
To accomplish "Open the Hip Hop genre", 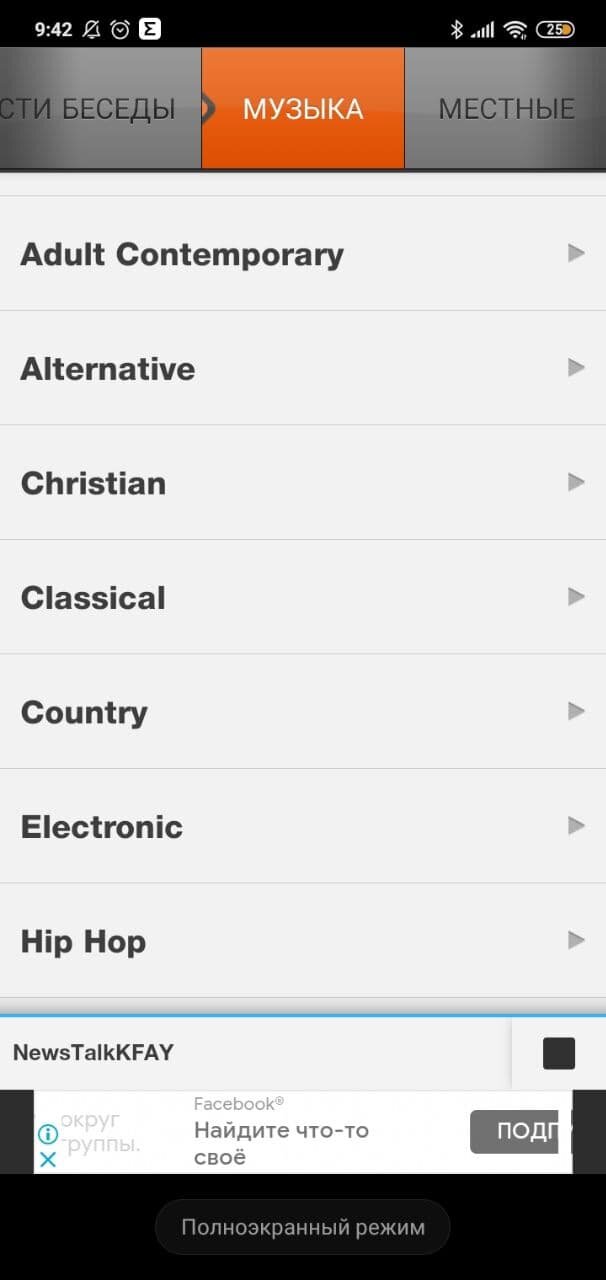I will [x=303, y=940].
